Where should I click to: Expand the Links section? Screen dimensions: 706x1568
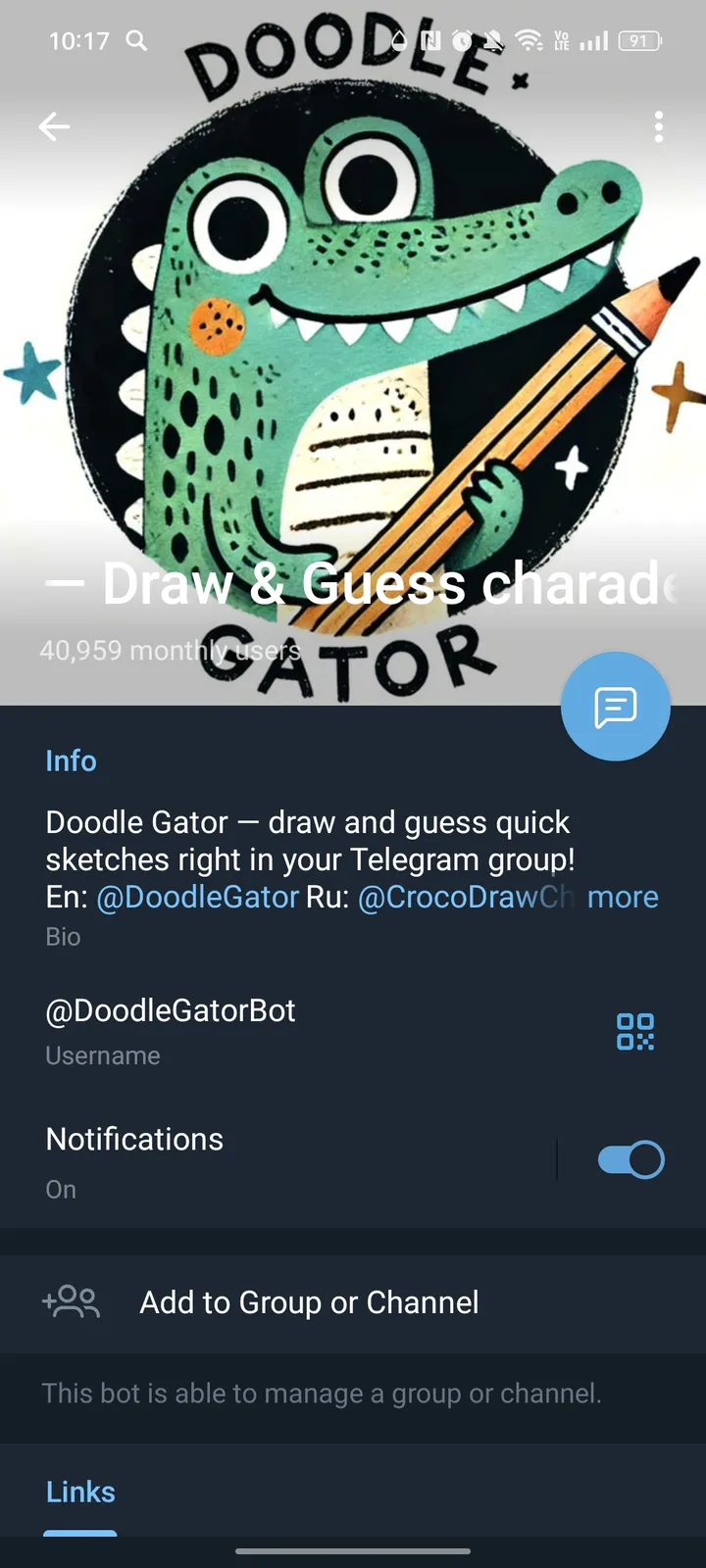79,1492
